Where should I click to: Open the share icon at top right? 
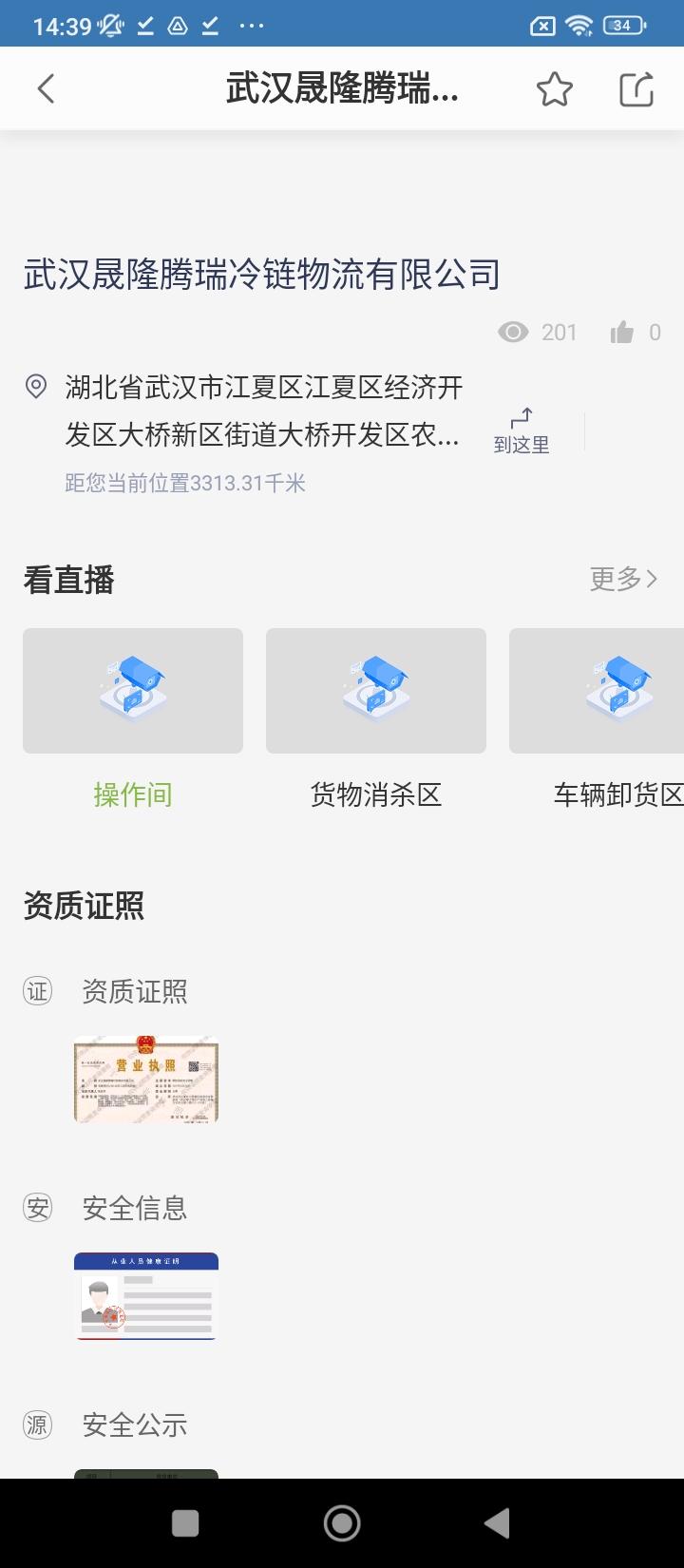click(x=635, y=87)
